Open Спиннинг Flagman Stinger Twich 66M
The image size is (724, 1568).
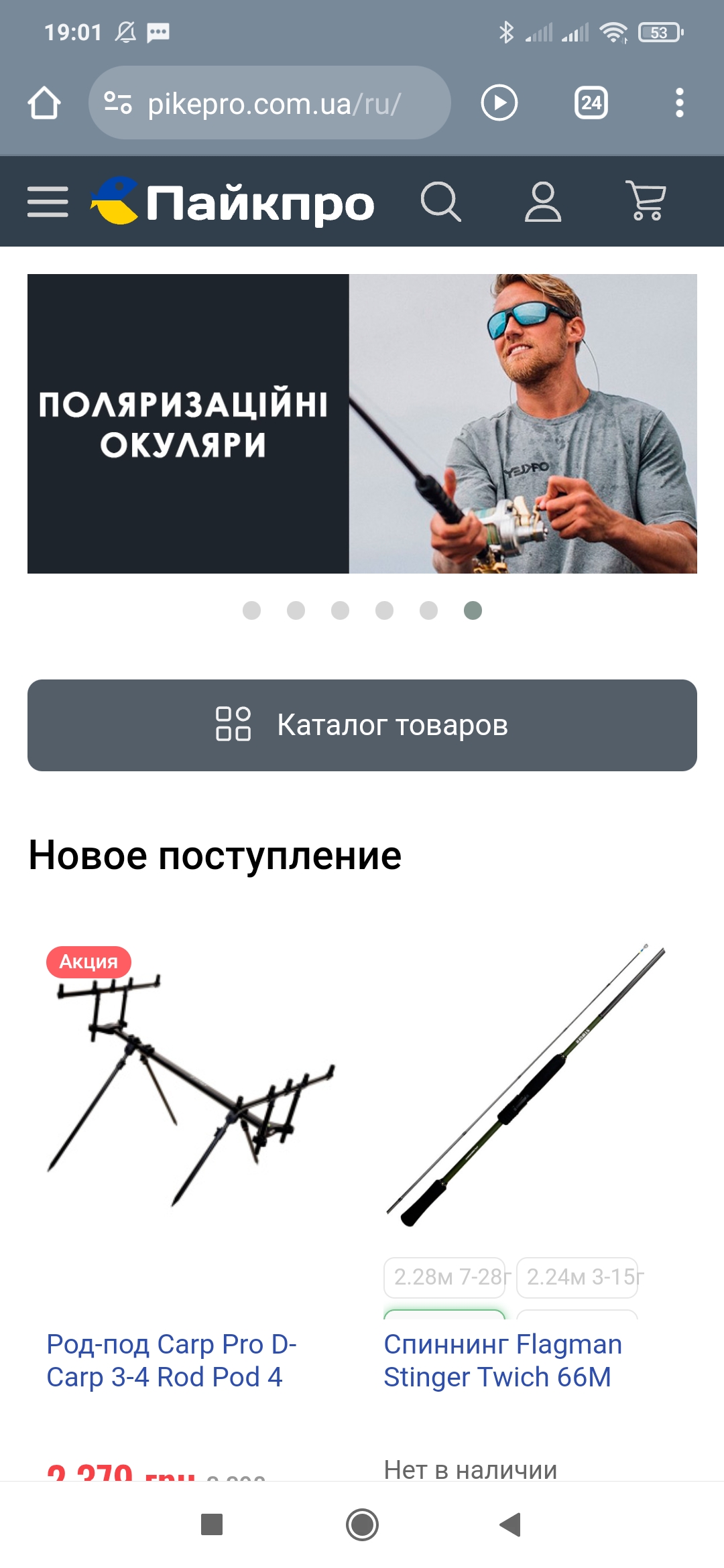(x=503, y=1360)
